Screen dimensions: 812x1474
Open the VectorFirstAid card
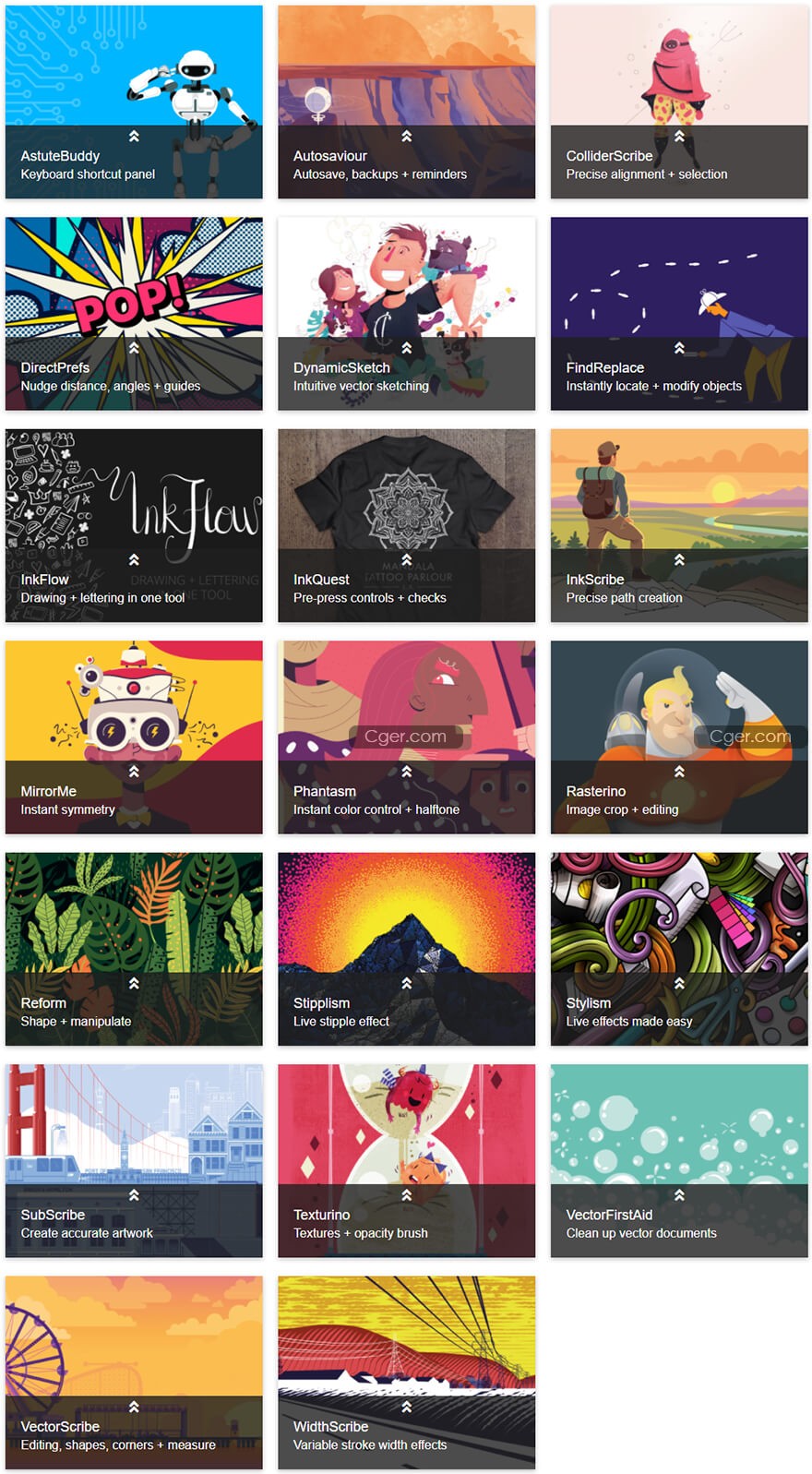coord(678,1160)
